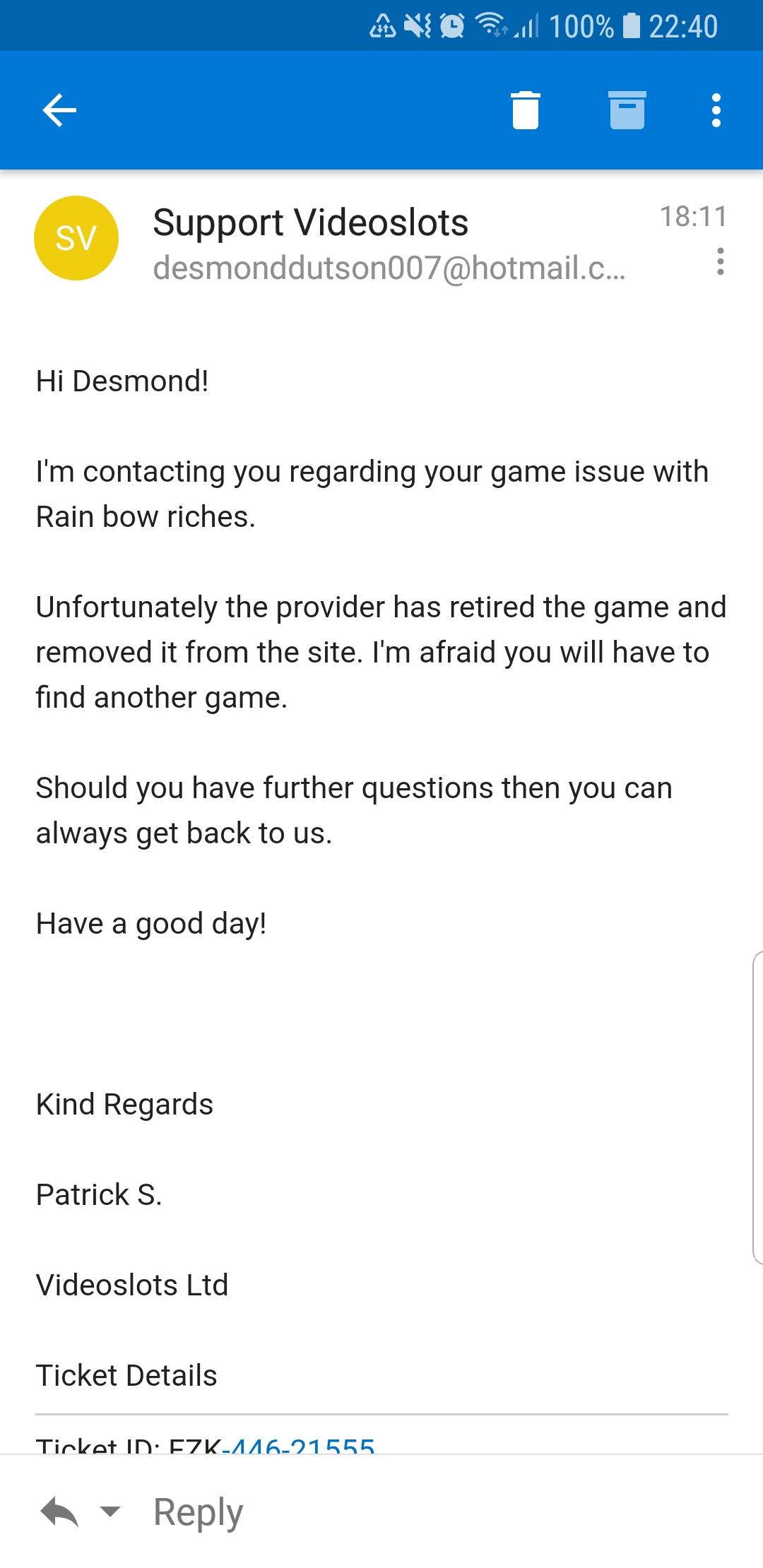Tap the SV sender avatar
The image size is (763, 1568).
pyautogui.click(x=76, y=238)
